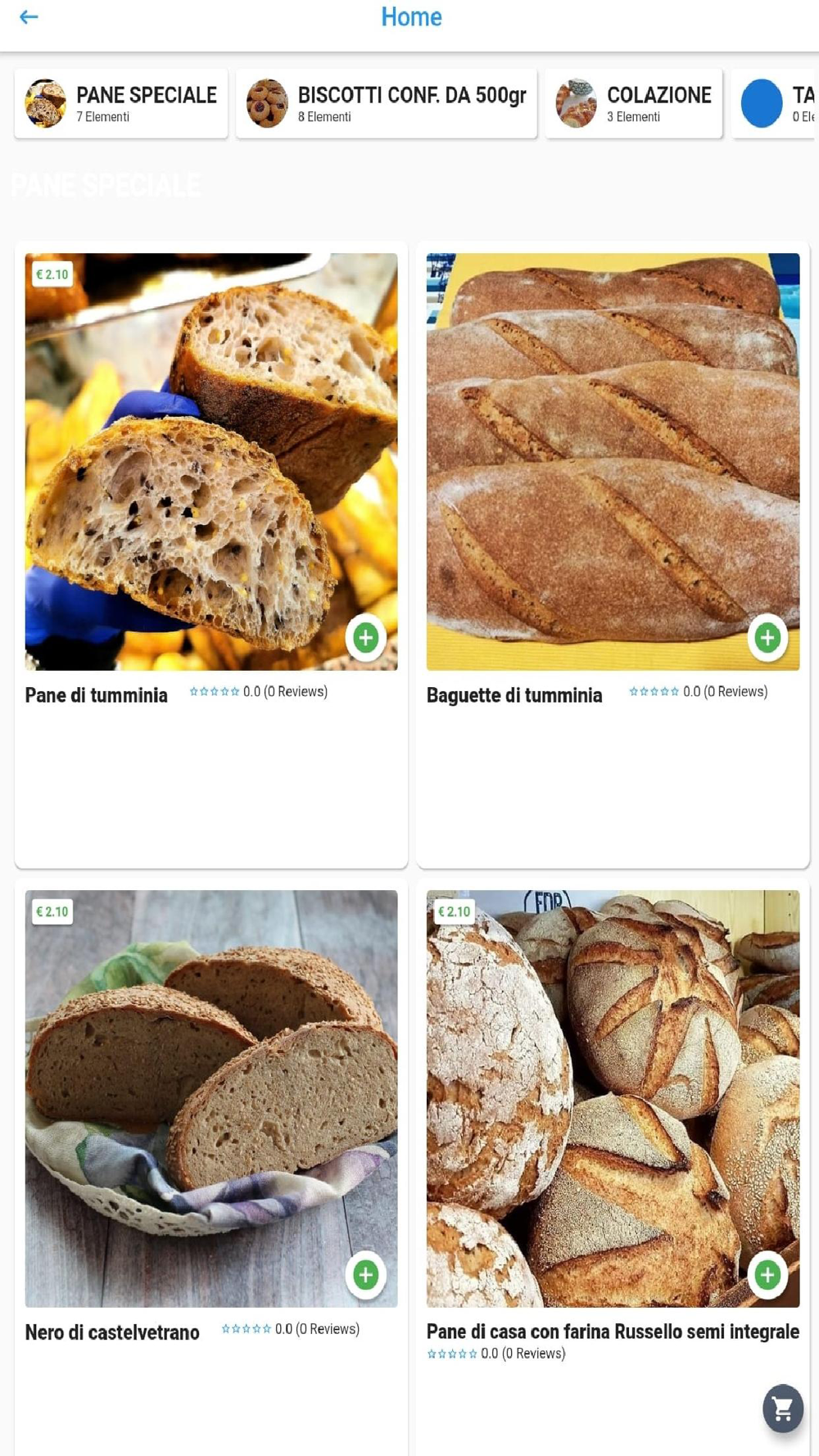Select the PANE SPECIALE category
819x1456 pixels.
coord(121,103)
